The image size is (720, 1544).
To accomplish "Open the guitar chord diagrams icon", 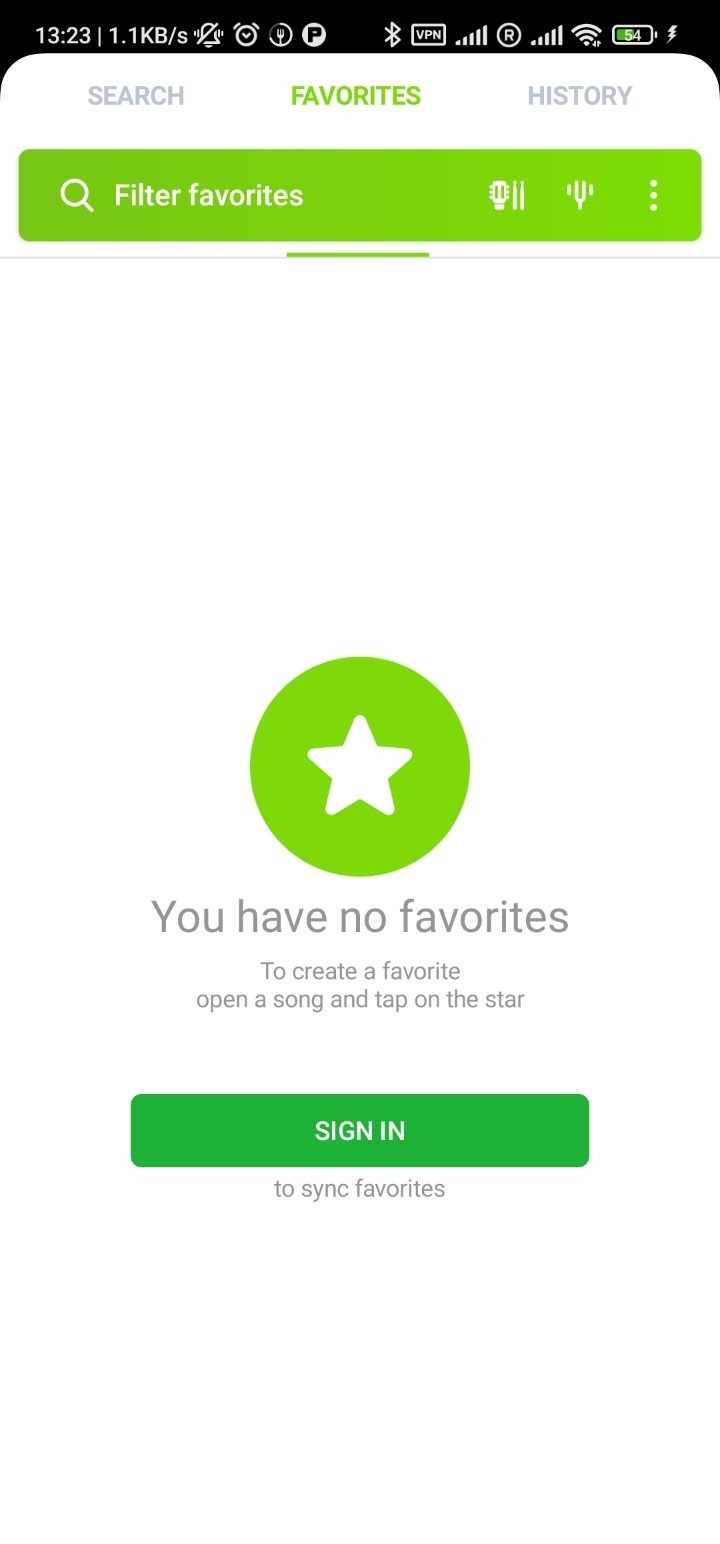I will 506,195.
